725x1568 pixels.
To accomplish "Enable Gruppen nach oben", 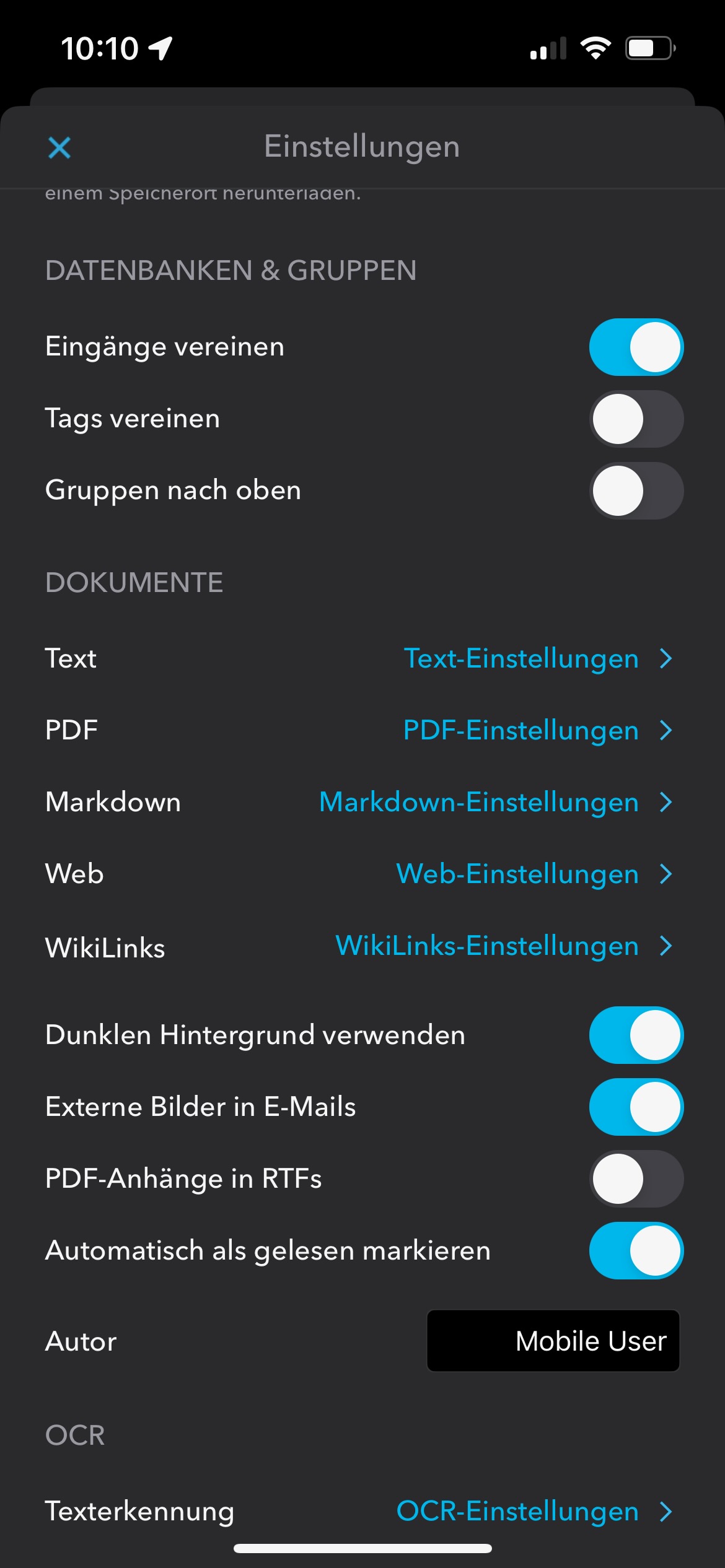I will coord(636,490).
